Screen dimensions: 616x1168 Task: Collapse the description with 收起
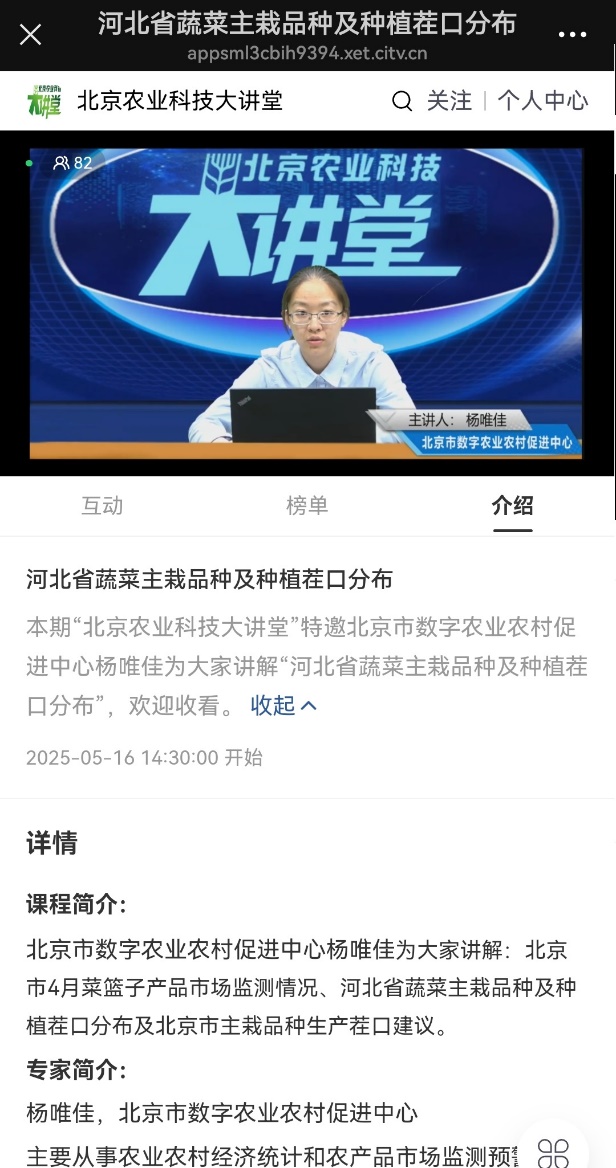[283, 705]
